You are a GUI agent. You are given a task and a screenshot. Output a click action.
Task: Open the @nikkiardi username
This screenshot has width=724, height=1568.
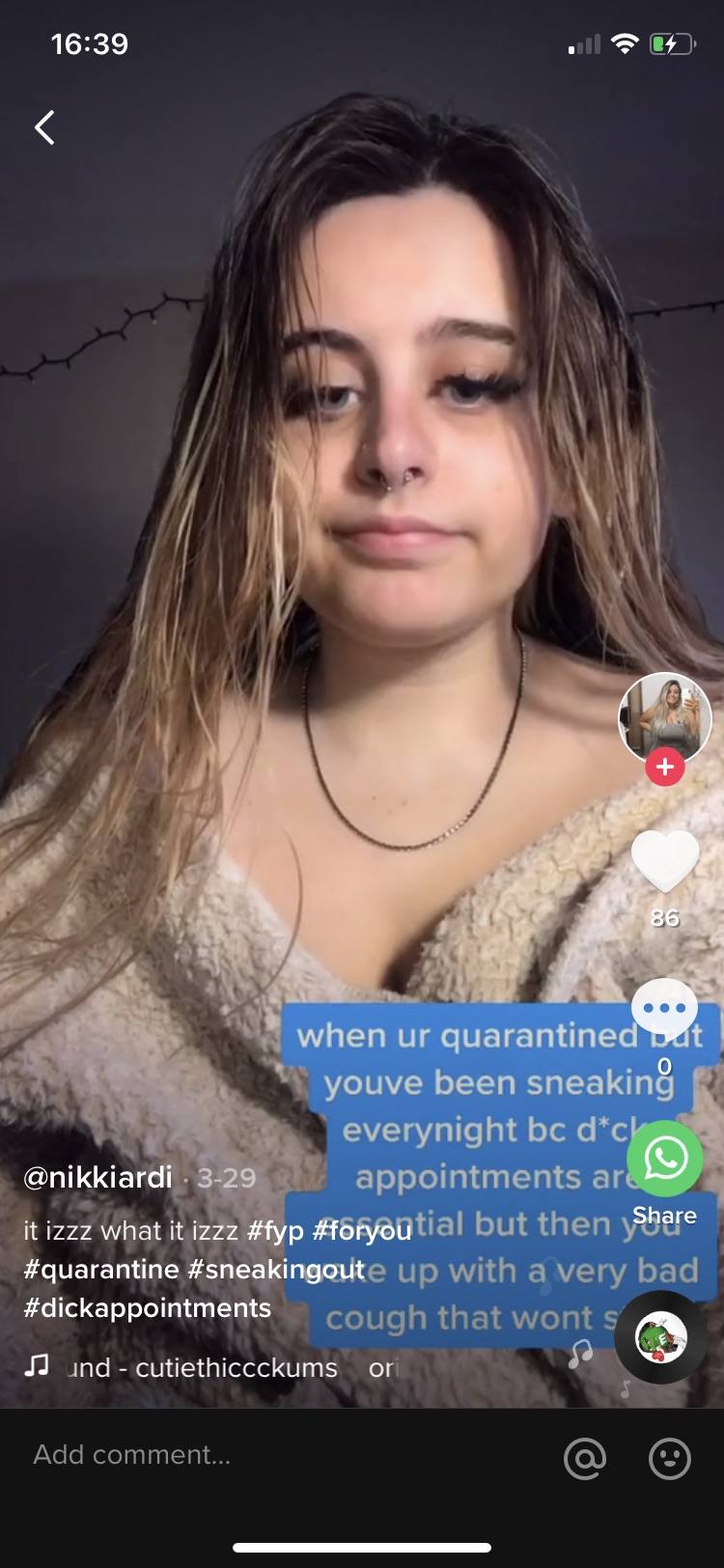[98, 1178]
